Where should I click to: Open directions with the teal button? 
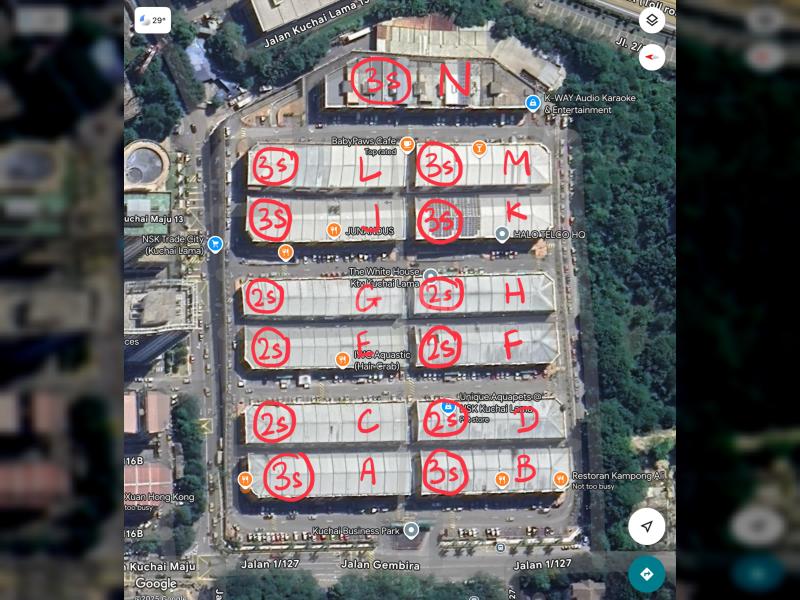pos(647,574)
